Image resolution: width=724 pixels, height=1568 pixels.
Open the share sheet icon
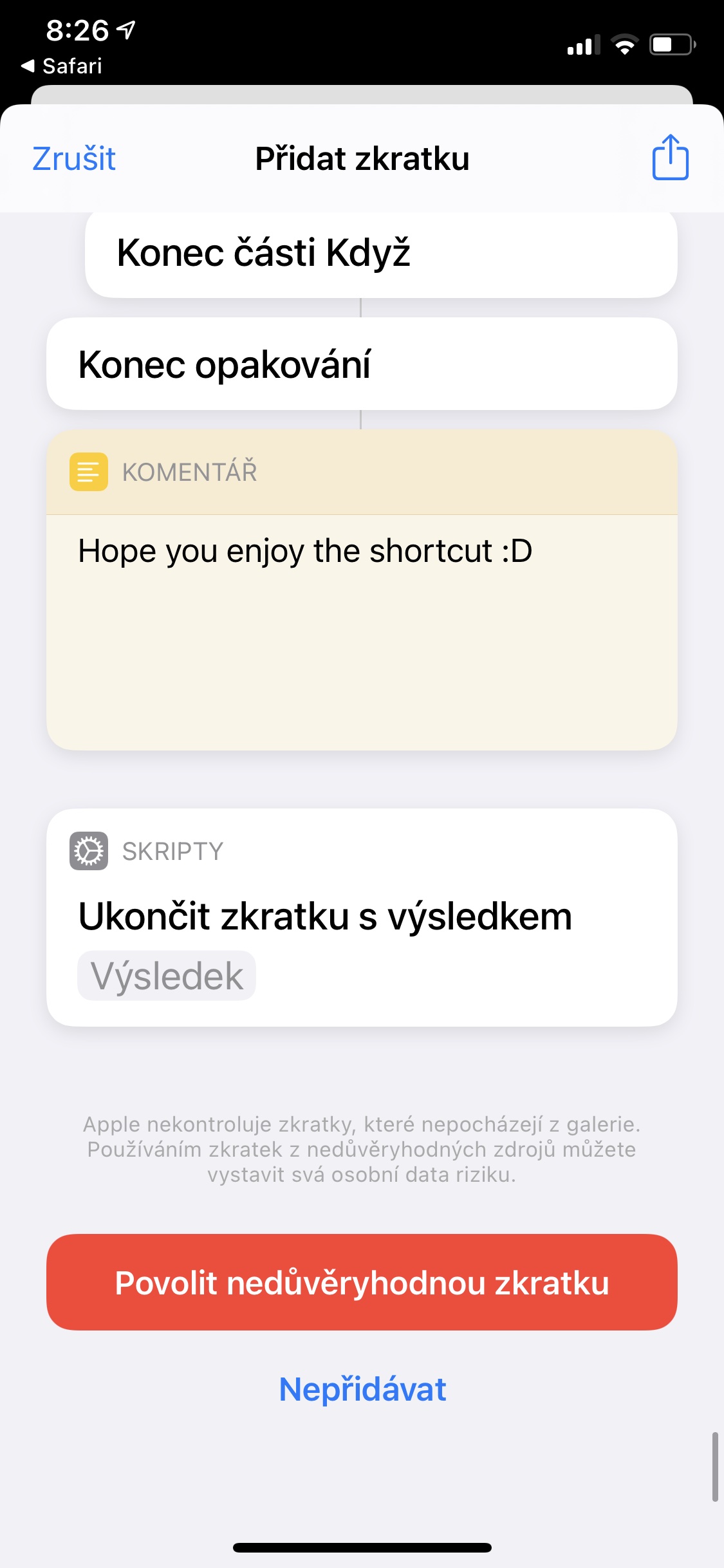click(x=670, y=158)
